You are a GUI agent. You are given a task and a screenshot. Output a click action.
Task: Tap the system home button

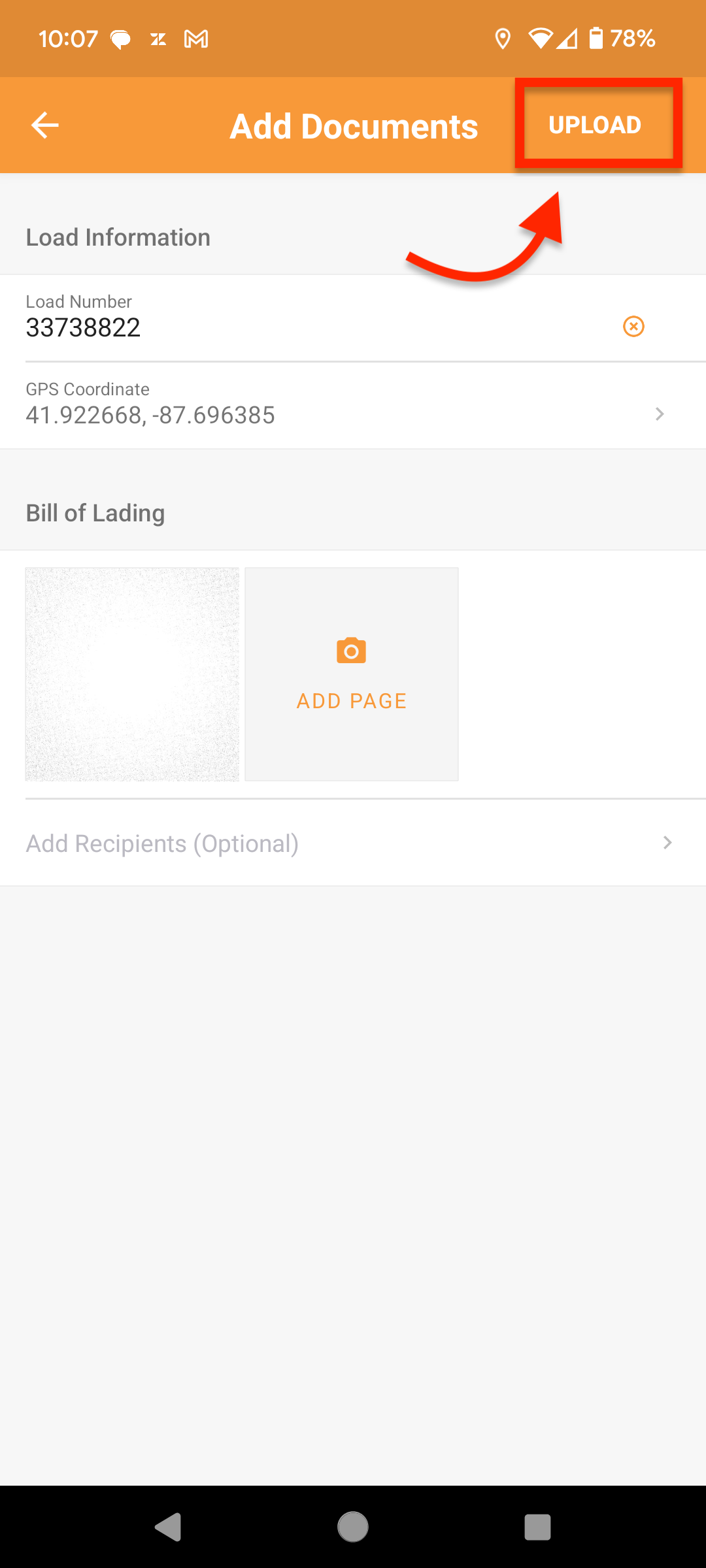coord(353,1527)
